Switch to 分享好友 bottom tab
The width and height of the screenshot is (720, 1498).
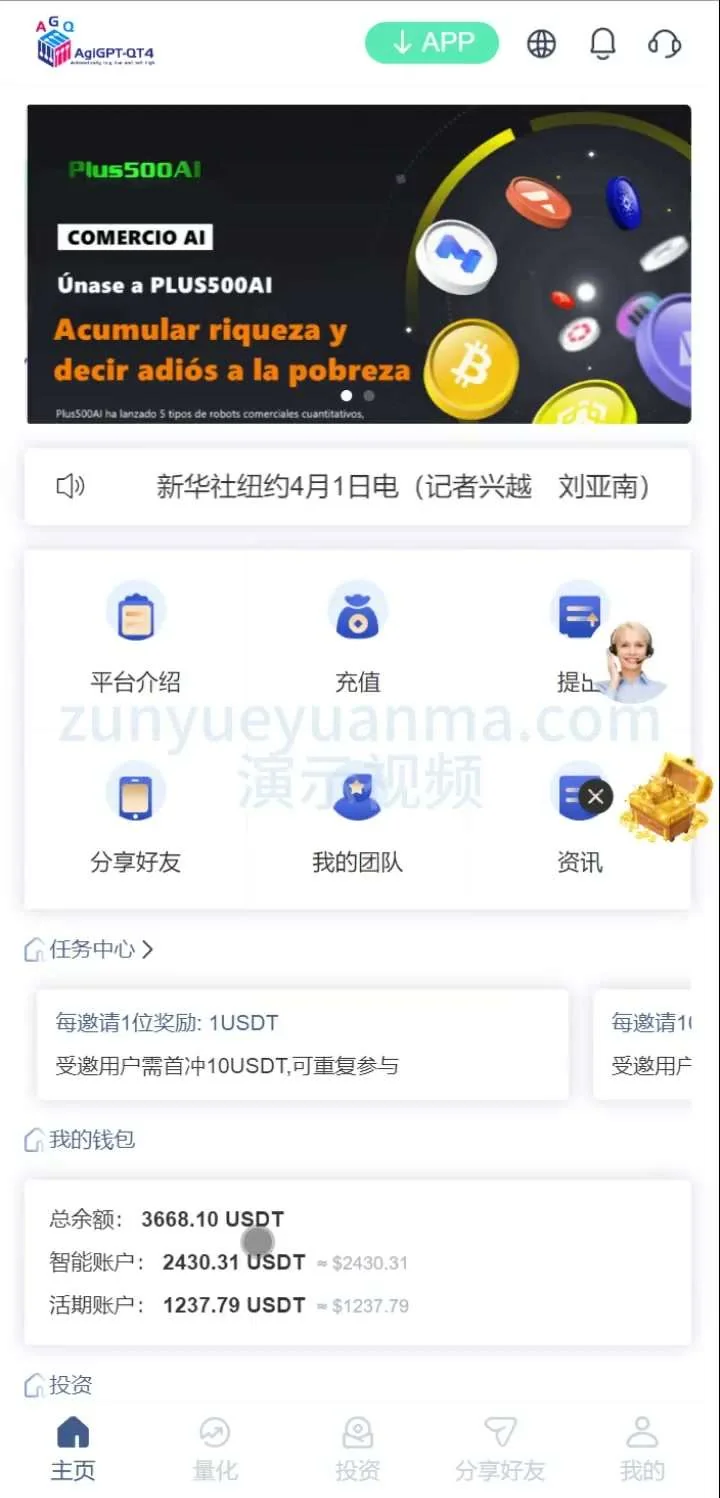pos(500,1447)
